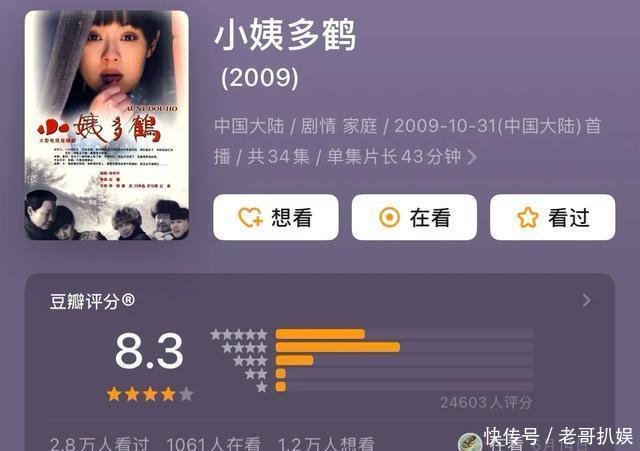Mark the show as 在看
This screenshot has height=451, width=640.
pos(413,217)
